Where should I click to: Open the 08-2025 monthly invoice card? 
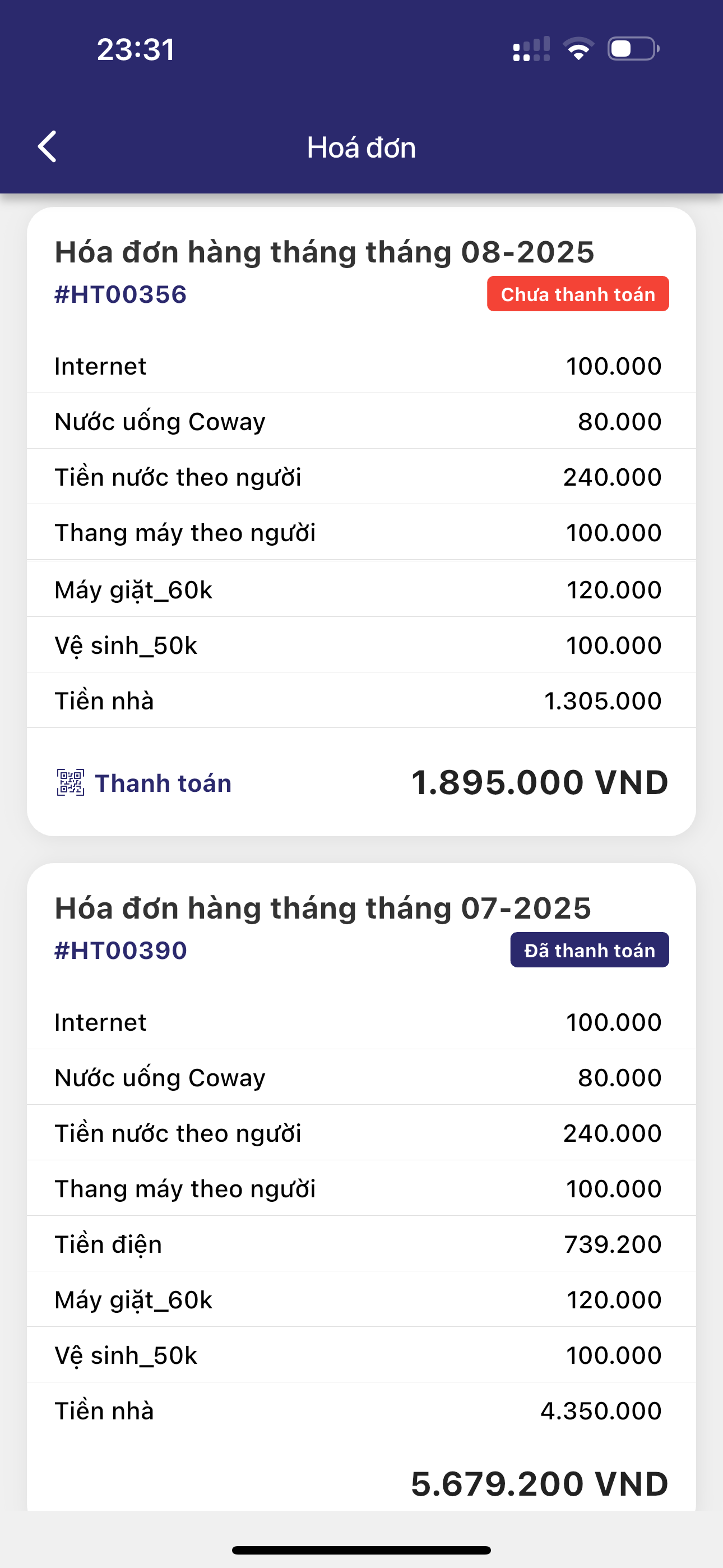(324, 252)
